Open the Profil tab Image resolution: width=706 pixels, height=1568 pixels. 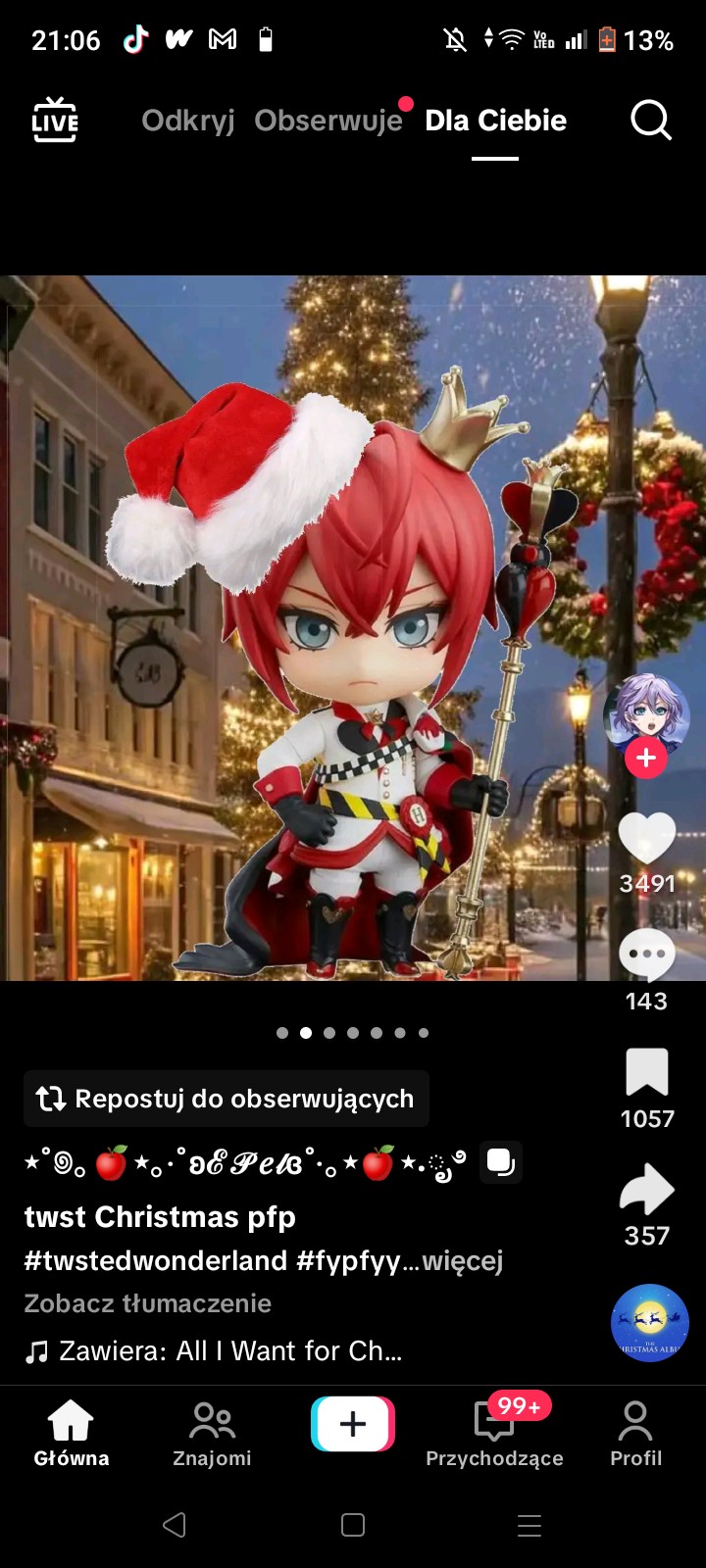coord(635,1434)
